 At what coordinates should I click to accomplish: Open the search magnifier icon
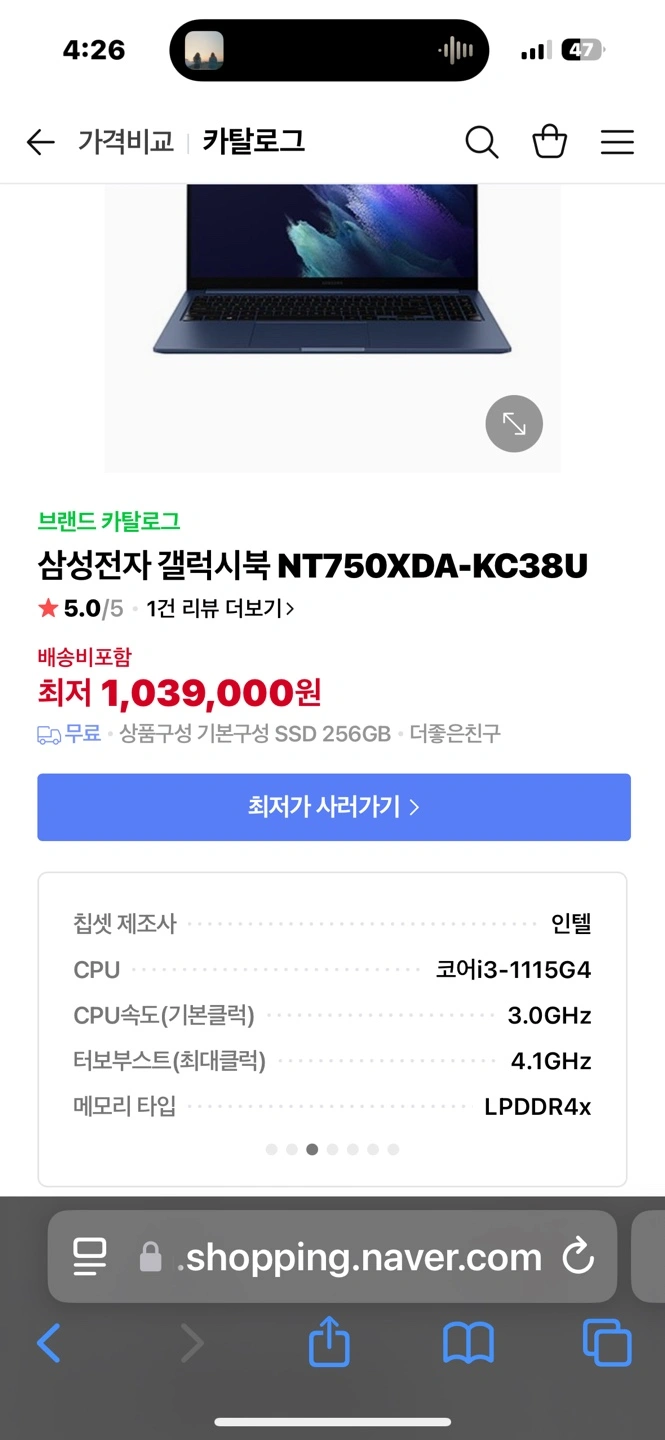(482, 143)
